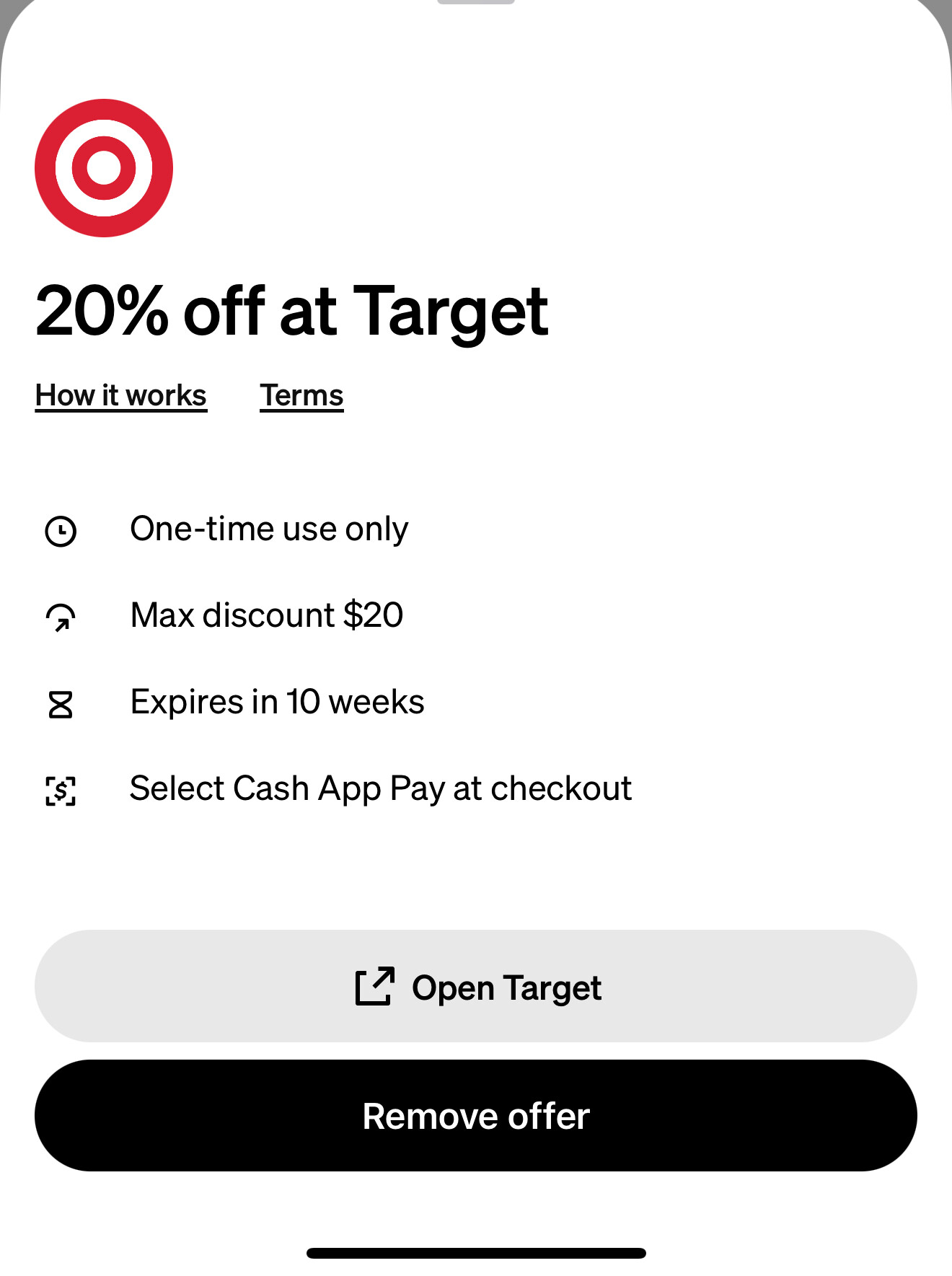Click the hourglass expiration icon
This screenshot has width=952, height=1276.
click(61, 703)
